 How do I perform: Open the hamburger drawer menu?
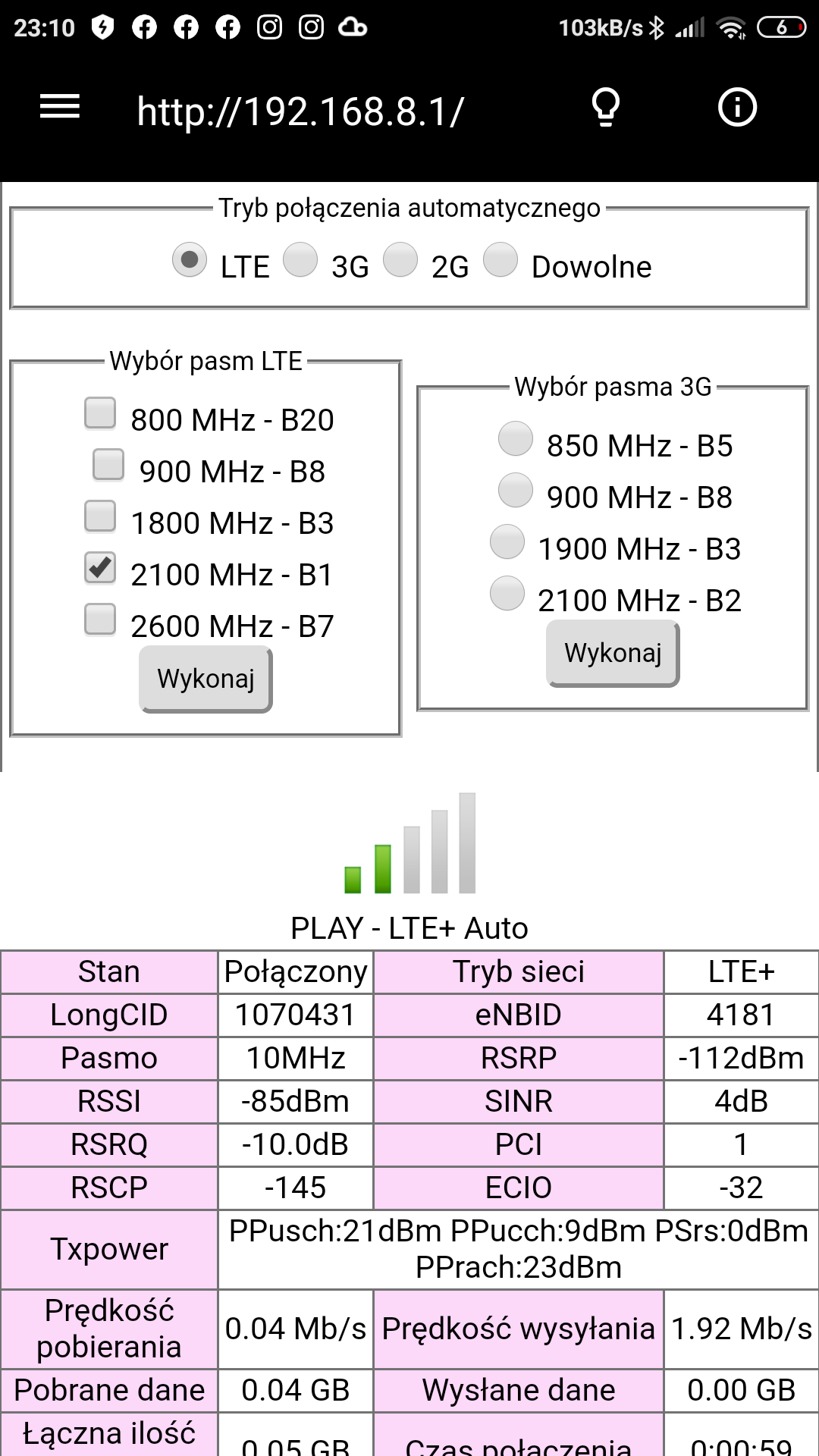[60, 107]
